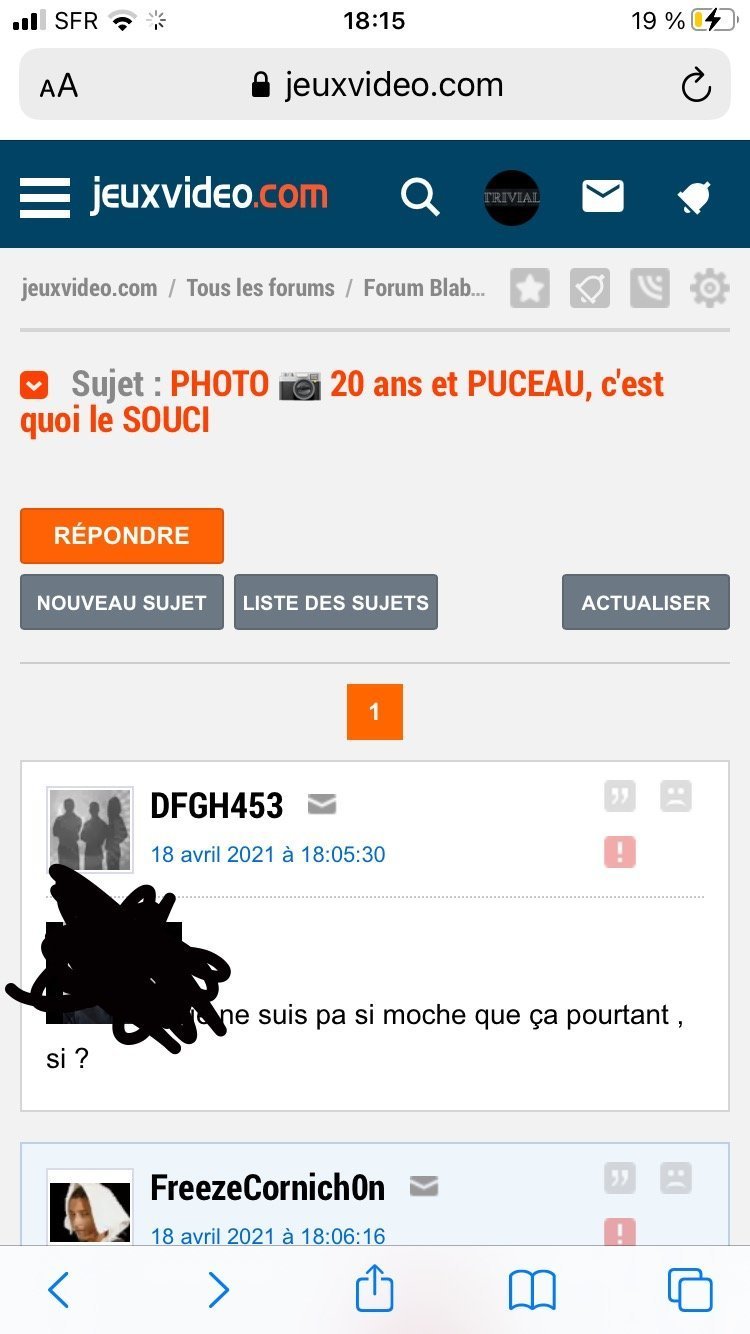Open the forum settings gear

tap(709, 288)
